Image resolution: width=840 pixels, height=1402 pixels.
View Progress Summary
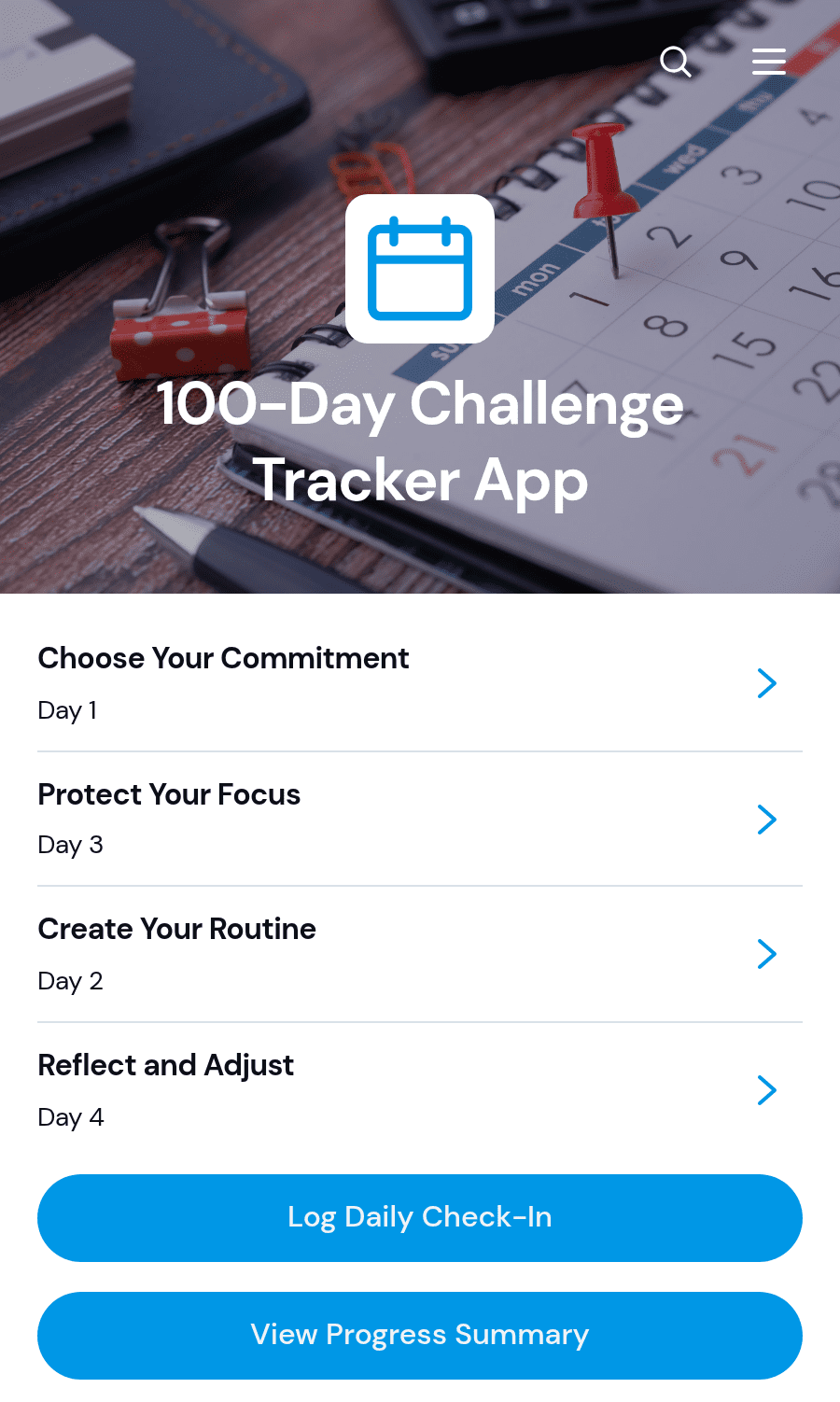(x=420, y=1336)
